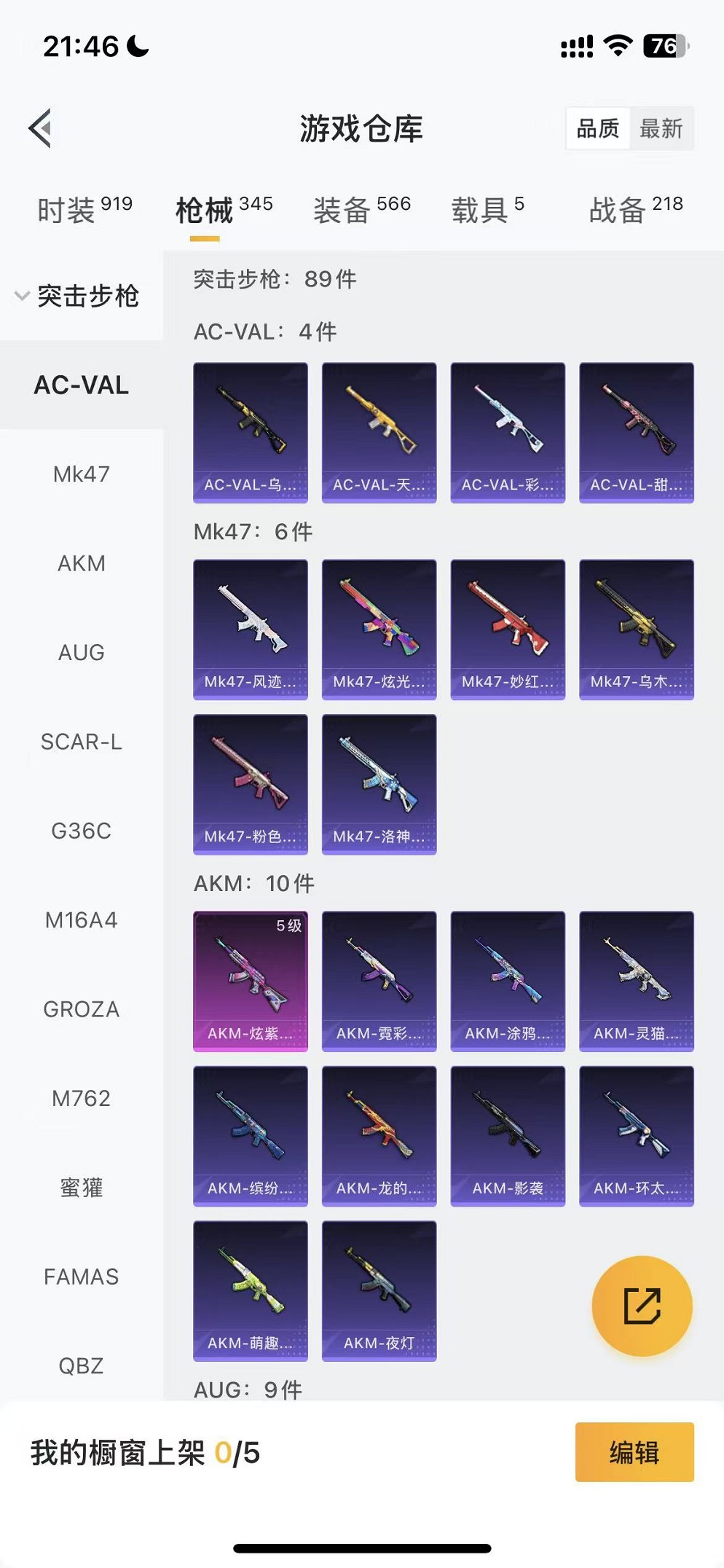
Task: Switch to the 装备 tab
Action: tap(362, 210)
